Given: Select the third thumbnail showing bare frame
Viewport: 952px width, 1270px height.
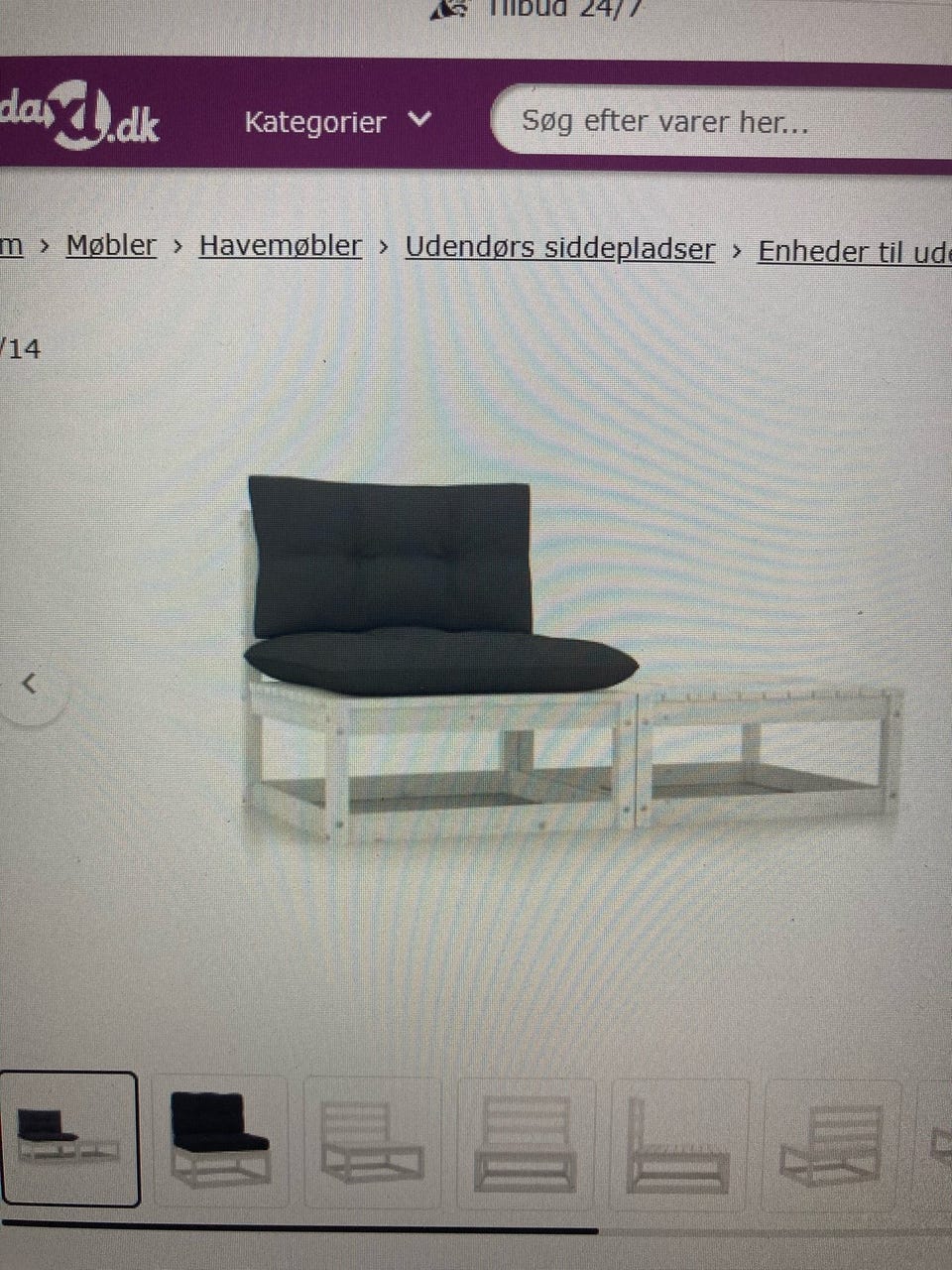Looking at the screenshot, I should pyautogui.click(x=374, y=1137).
